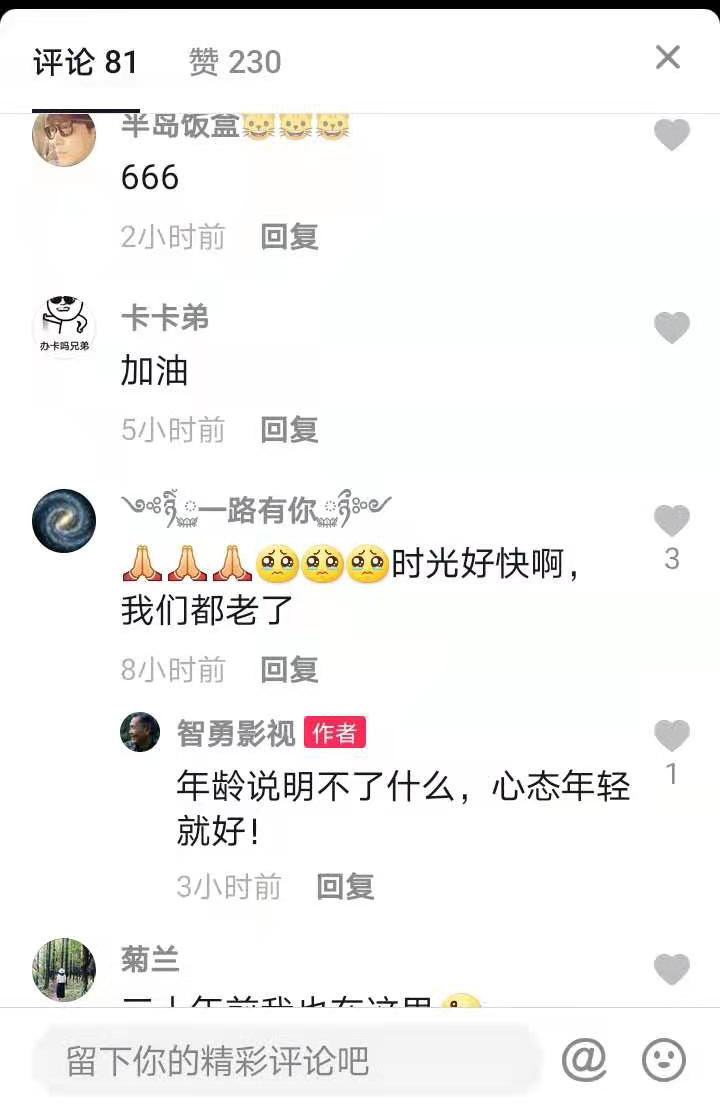Close the comments panel
The width and height of the screenshot is (720, 1112).
[x=668, y=58]
